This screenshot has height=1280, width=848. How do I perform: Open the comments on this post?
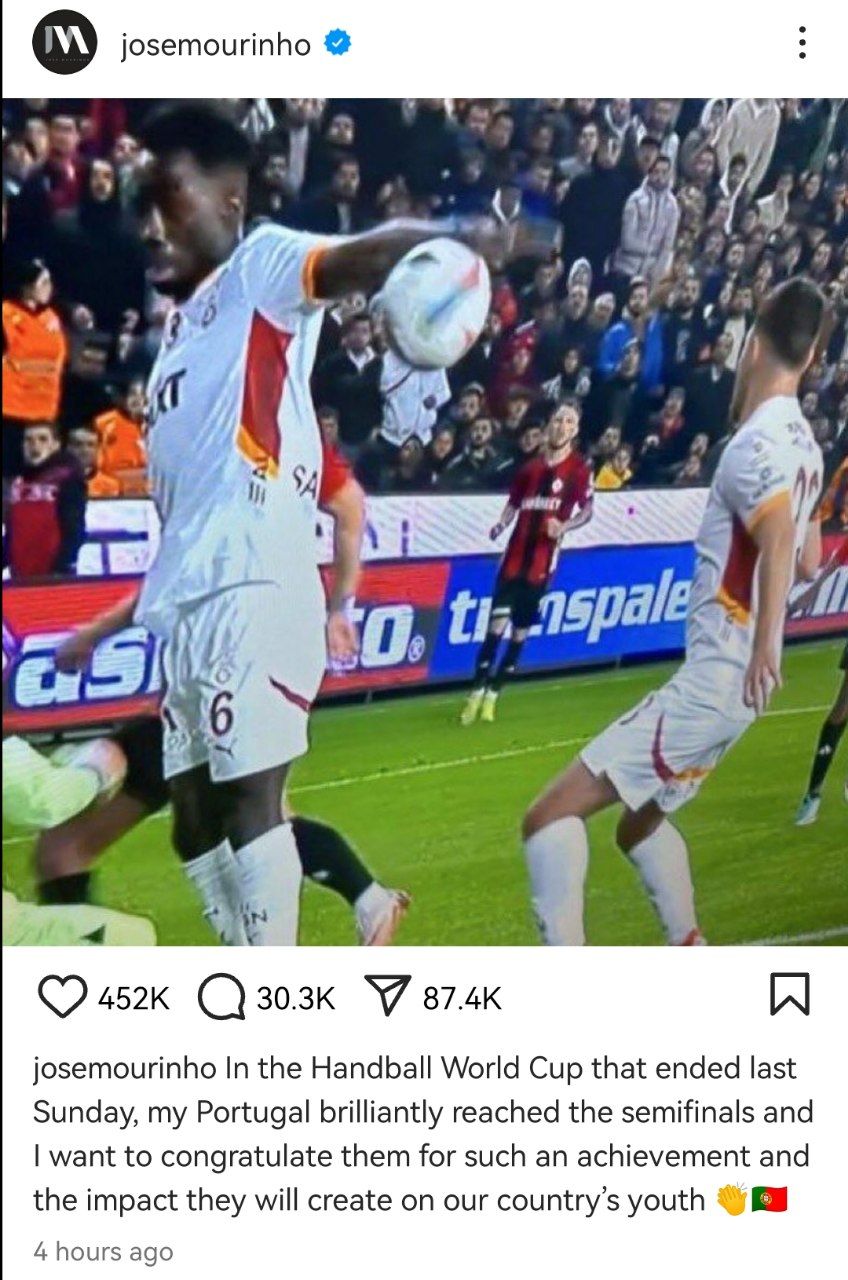(222, 997)
